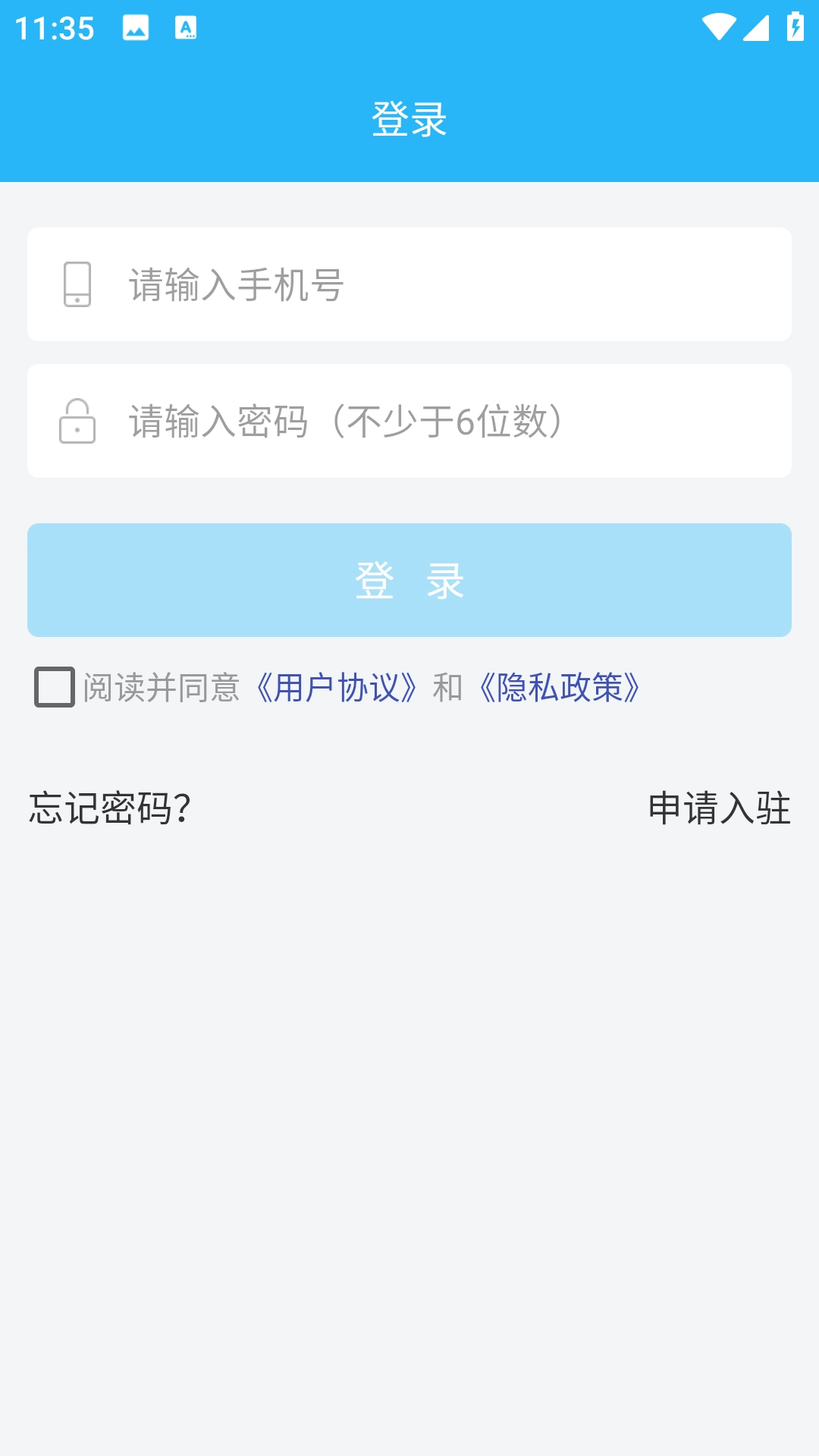Tap the 登录 login button

click(x=409, y=580)
